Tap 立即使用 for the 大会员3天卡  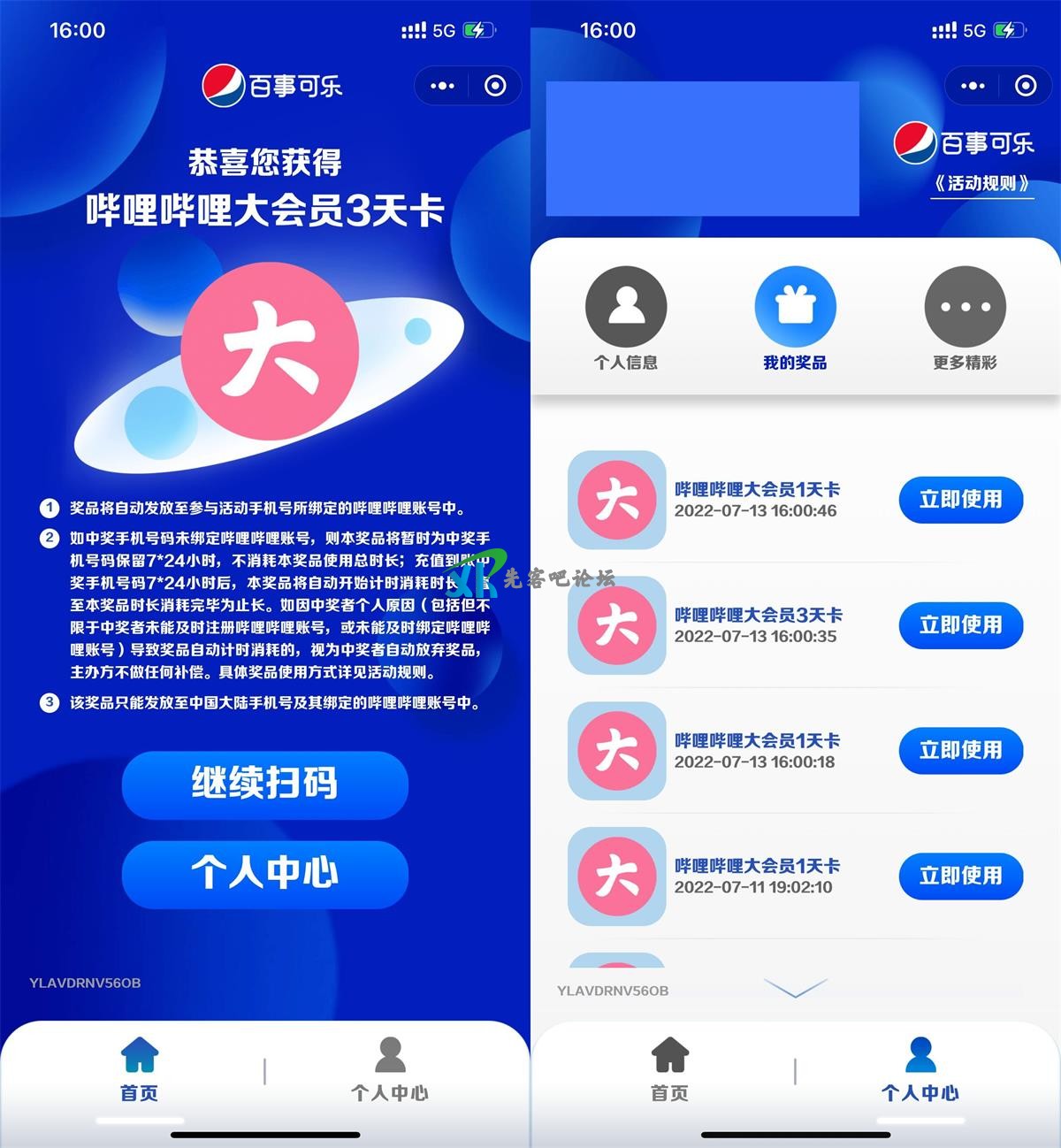click(x=960, y=625)
